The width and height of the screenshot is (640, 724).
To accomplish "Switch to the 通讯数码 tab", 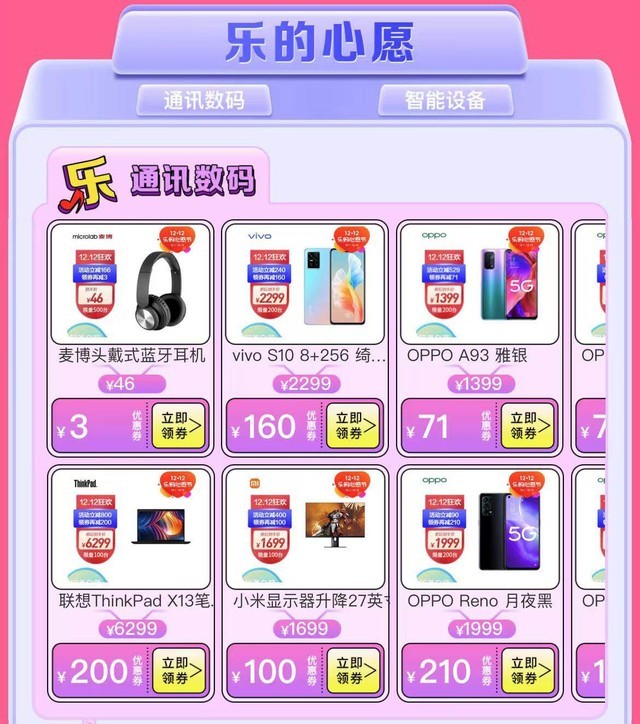I will (x=204, y=100).
